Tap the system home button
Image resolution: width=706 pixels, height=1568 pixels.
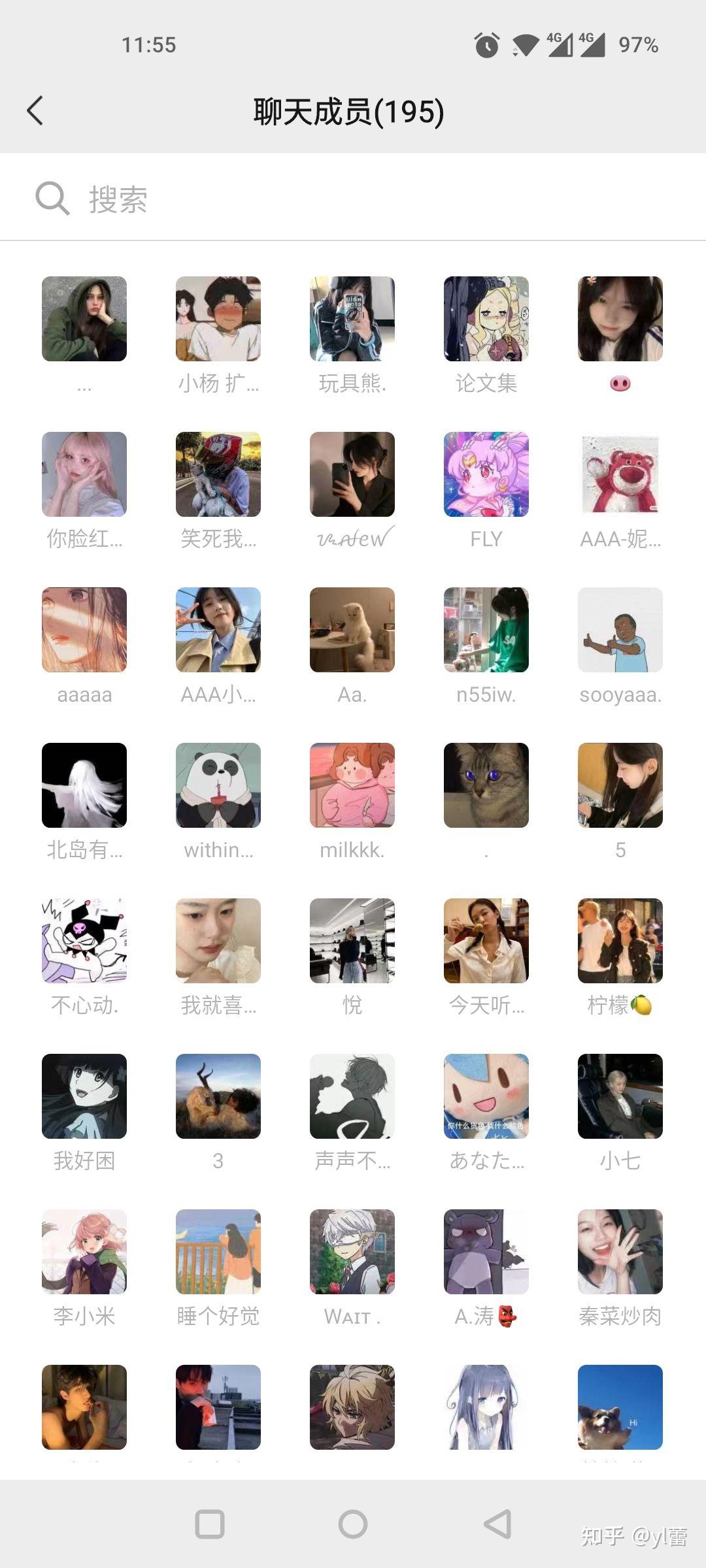click(x=353, y=1524)
